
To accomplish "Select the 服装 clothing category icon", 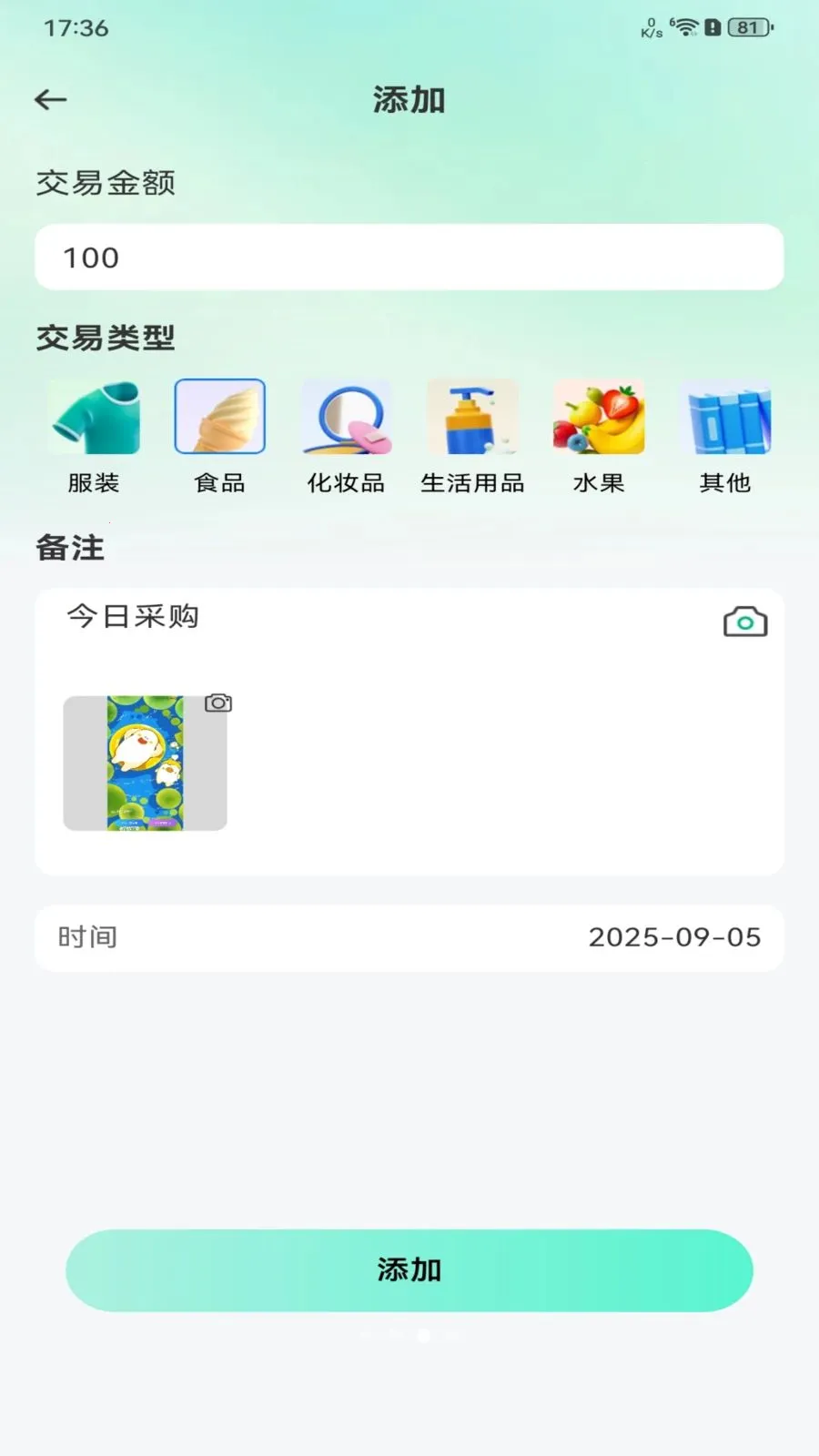I will 95,418.
